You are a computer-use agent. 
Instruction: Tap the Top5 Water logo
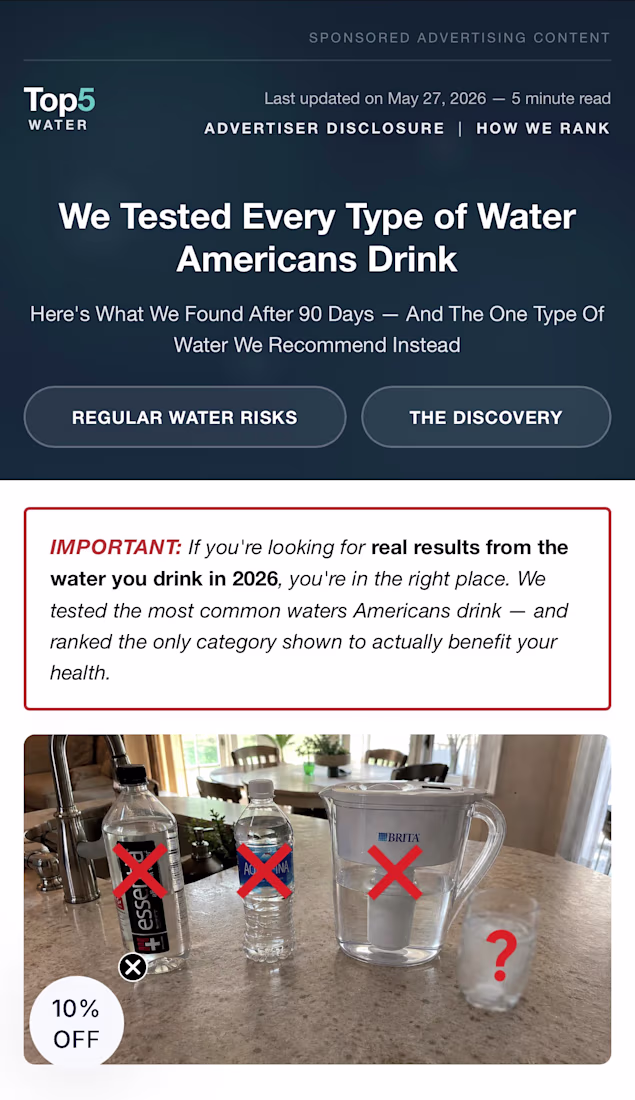click(59, 109)
